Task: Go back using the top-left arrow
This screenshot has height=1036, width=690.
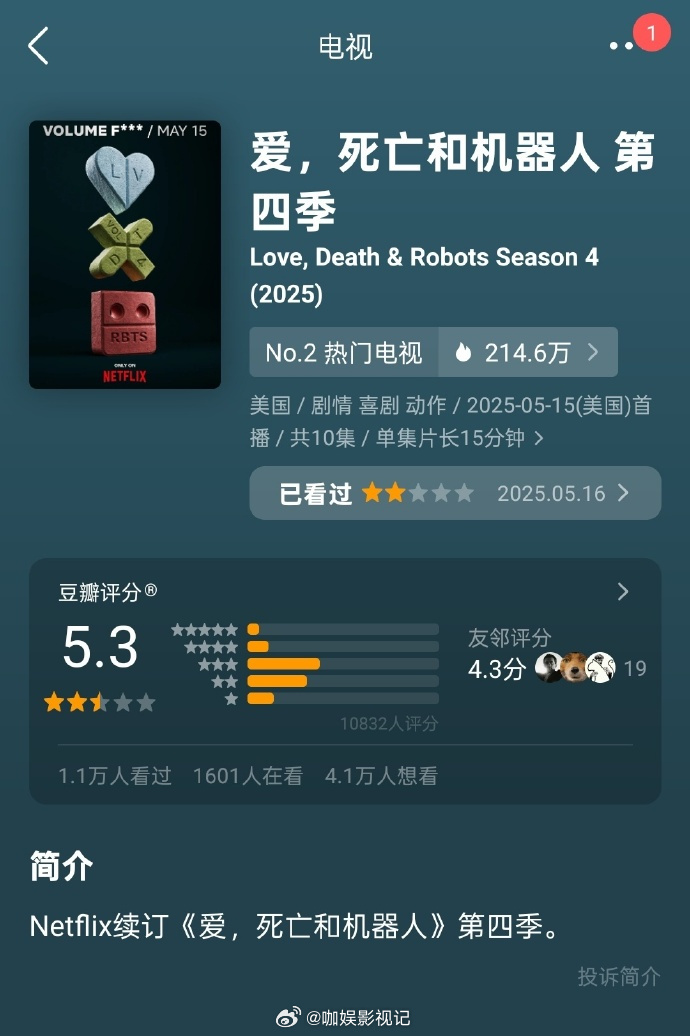Action: pyautogui.click(x=38, y=46)
